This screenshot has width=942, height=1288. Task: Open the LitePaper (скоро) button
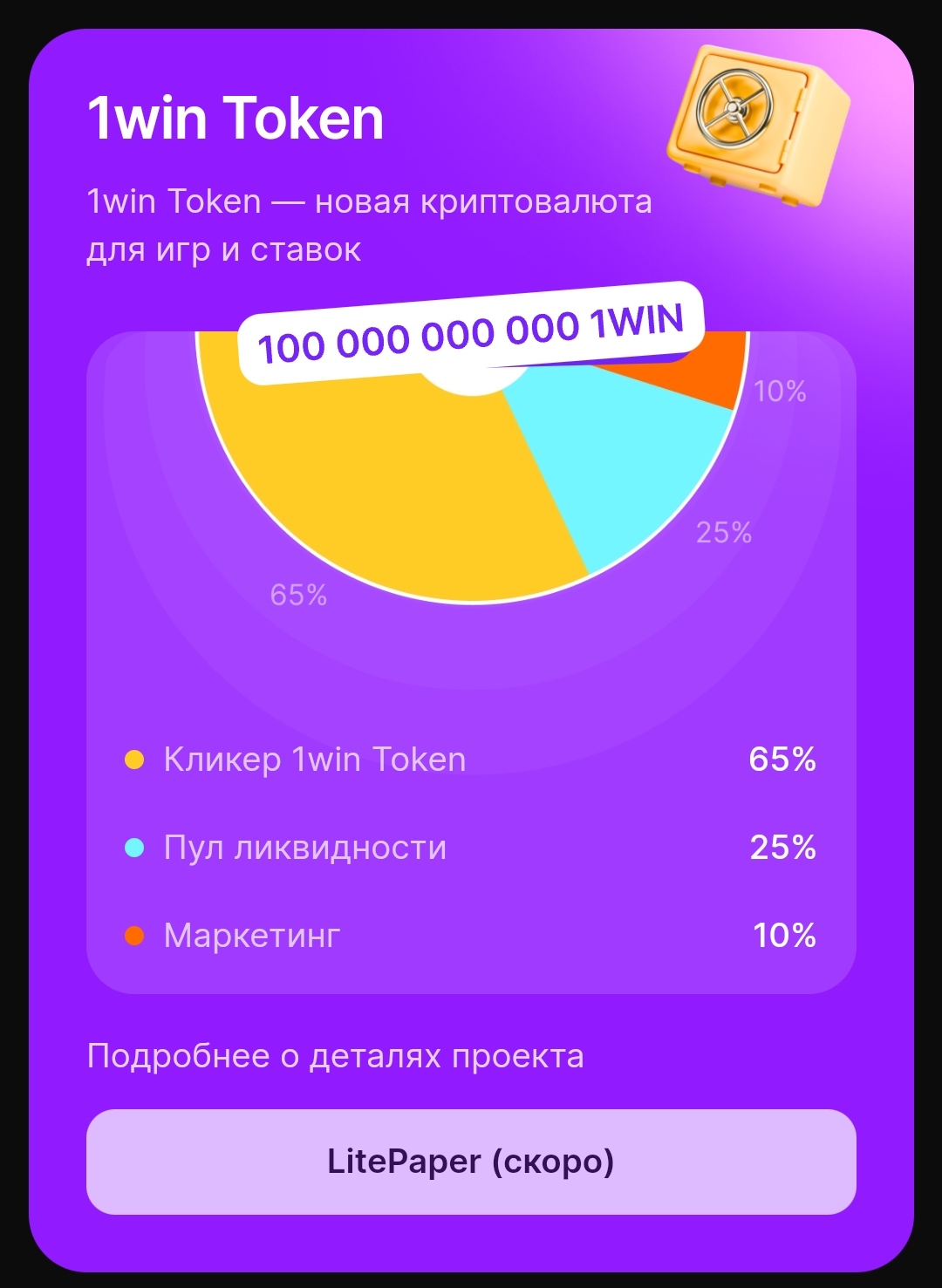471,1162
